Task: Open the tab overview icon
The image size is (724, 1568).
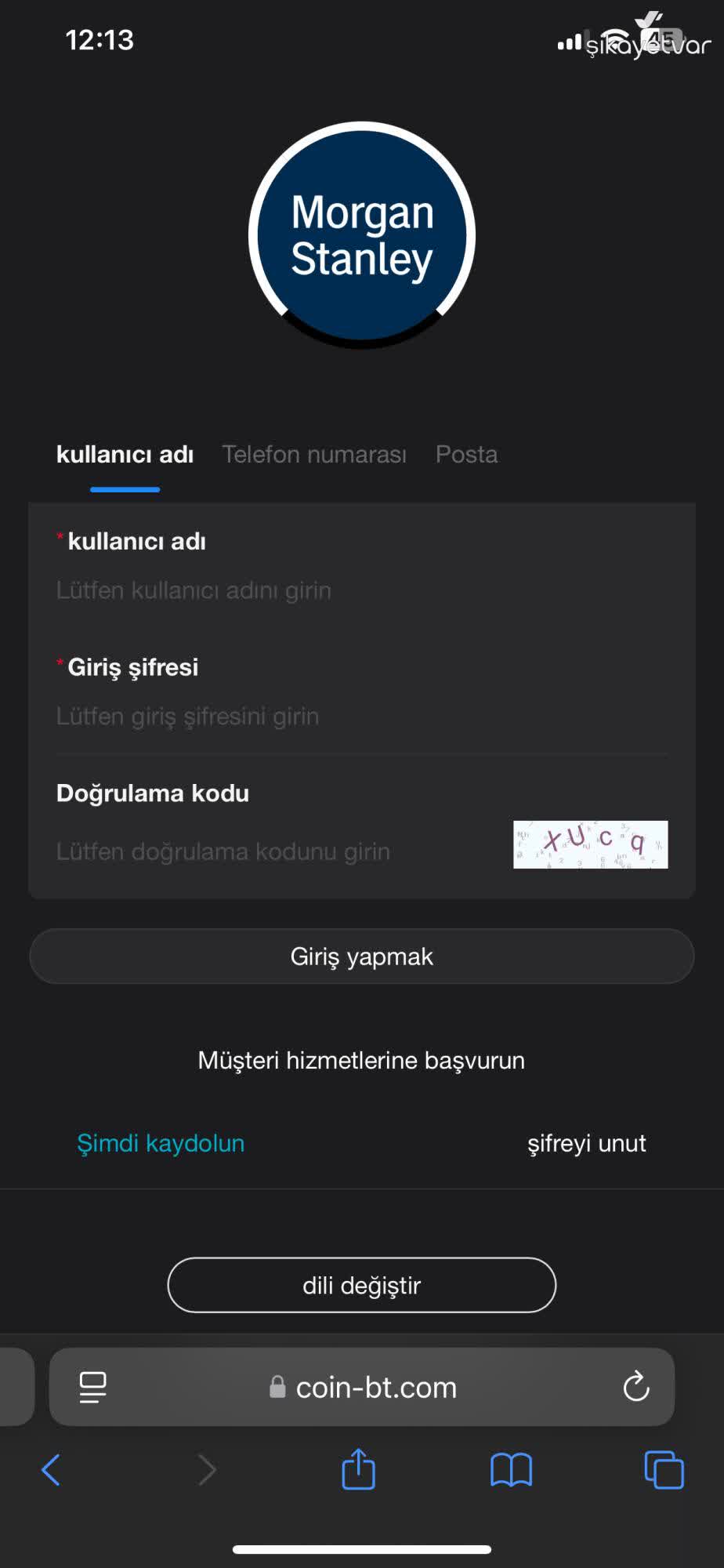Action: point(662,1471)
